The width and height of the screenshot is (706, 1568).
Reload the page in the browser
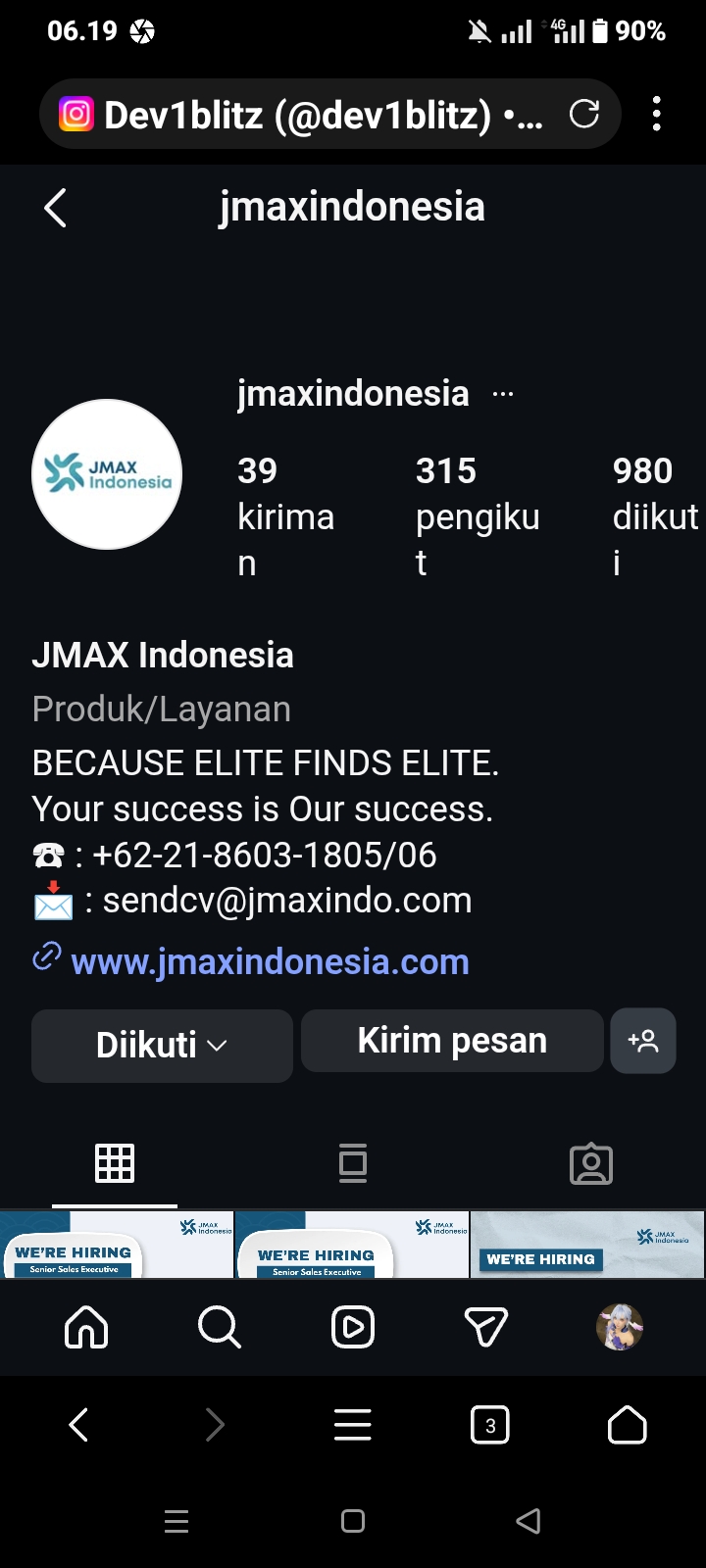[584, 115]
